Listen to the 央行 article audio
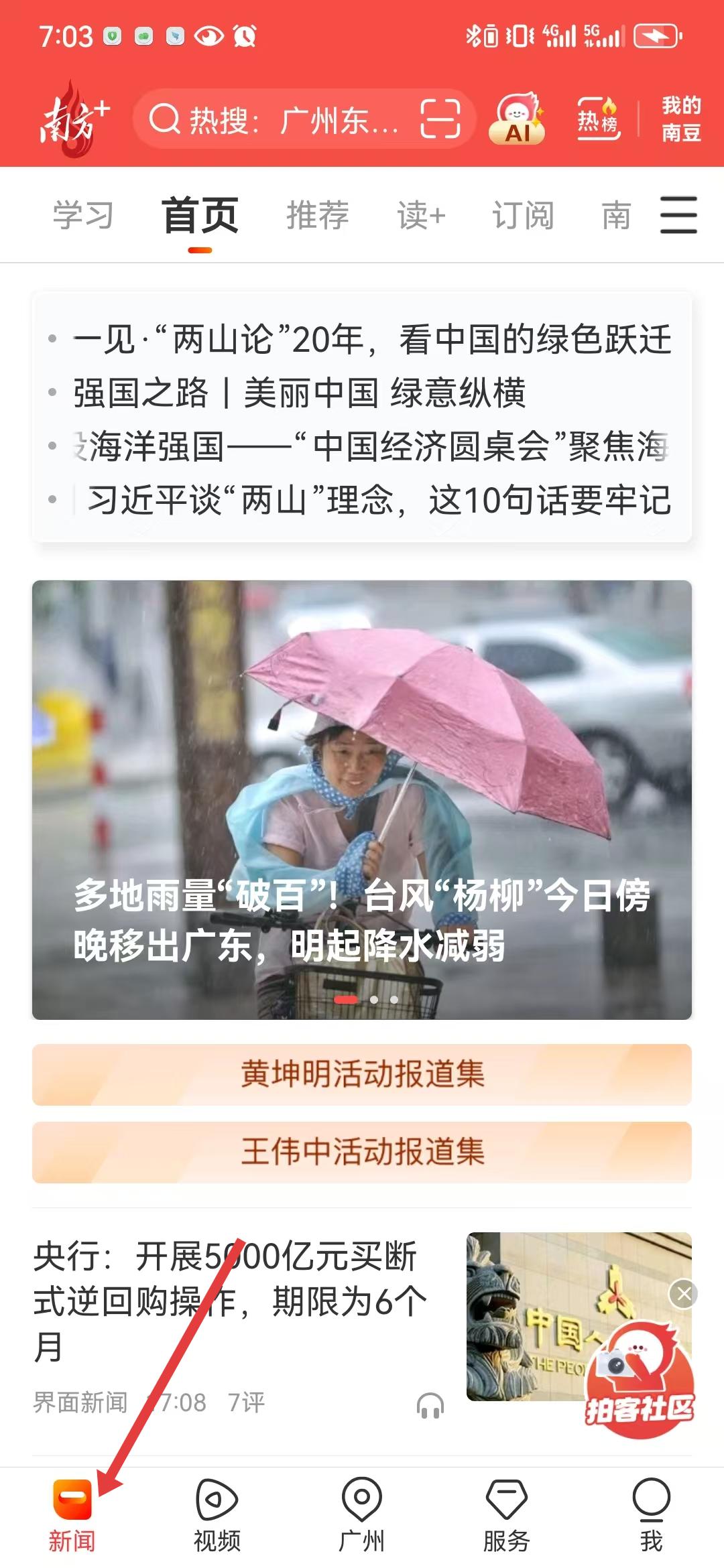The image size is (724, 1568). pos(430,1405)
